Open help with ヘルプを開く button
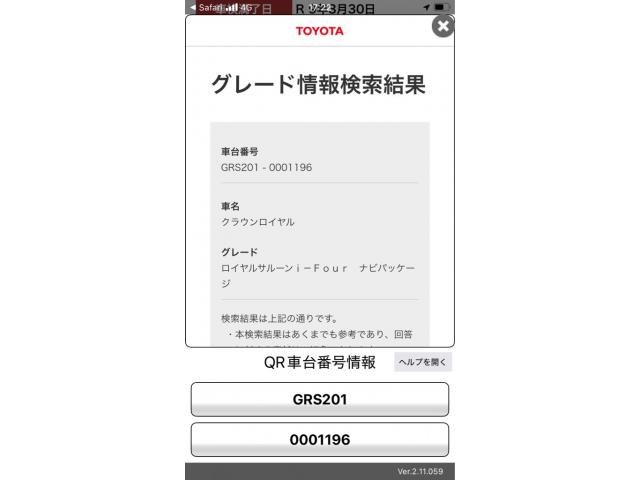The height and width of the screenshot is (480, 640). click(422, 363)
